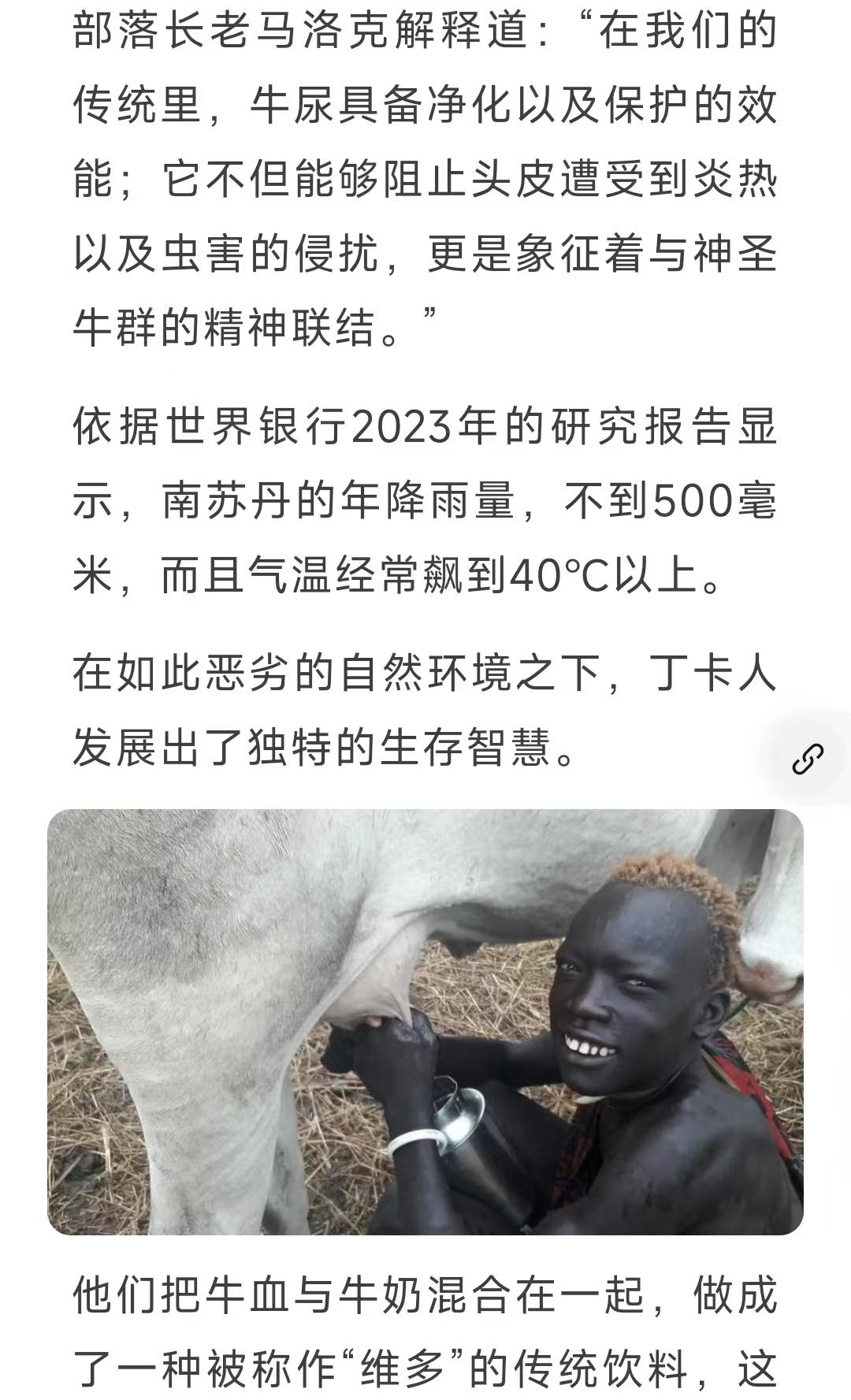Open the cow milking photo in the article

425,1021
